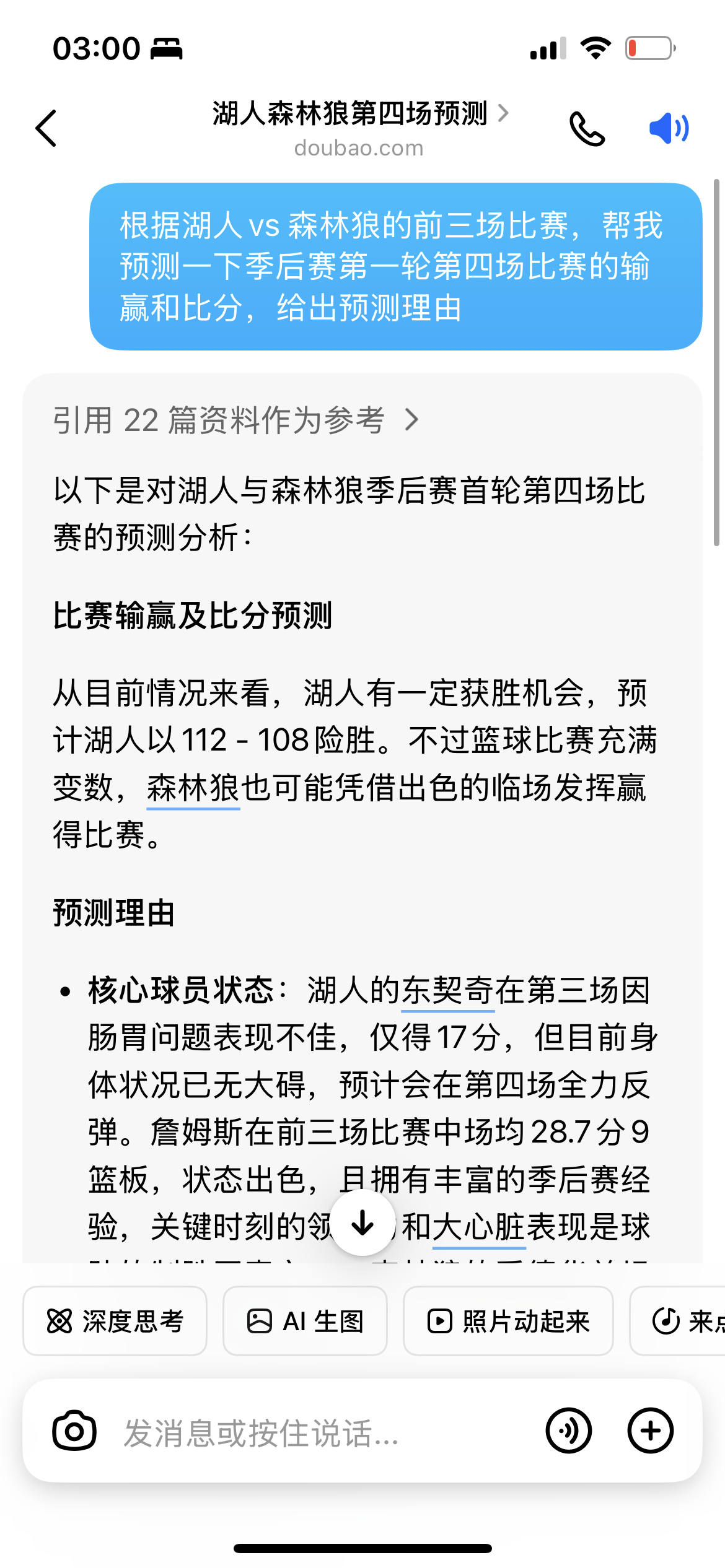The height and width of the screenshot is (1568, 725).
Task: Enable 深度思考 mode
Action: [115, 1321]
